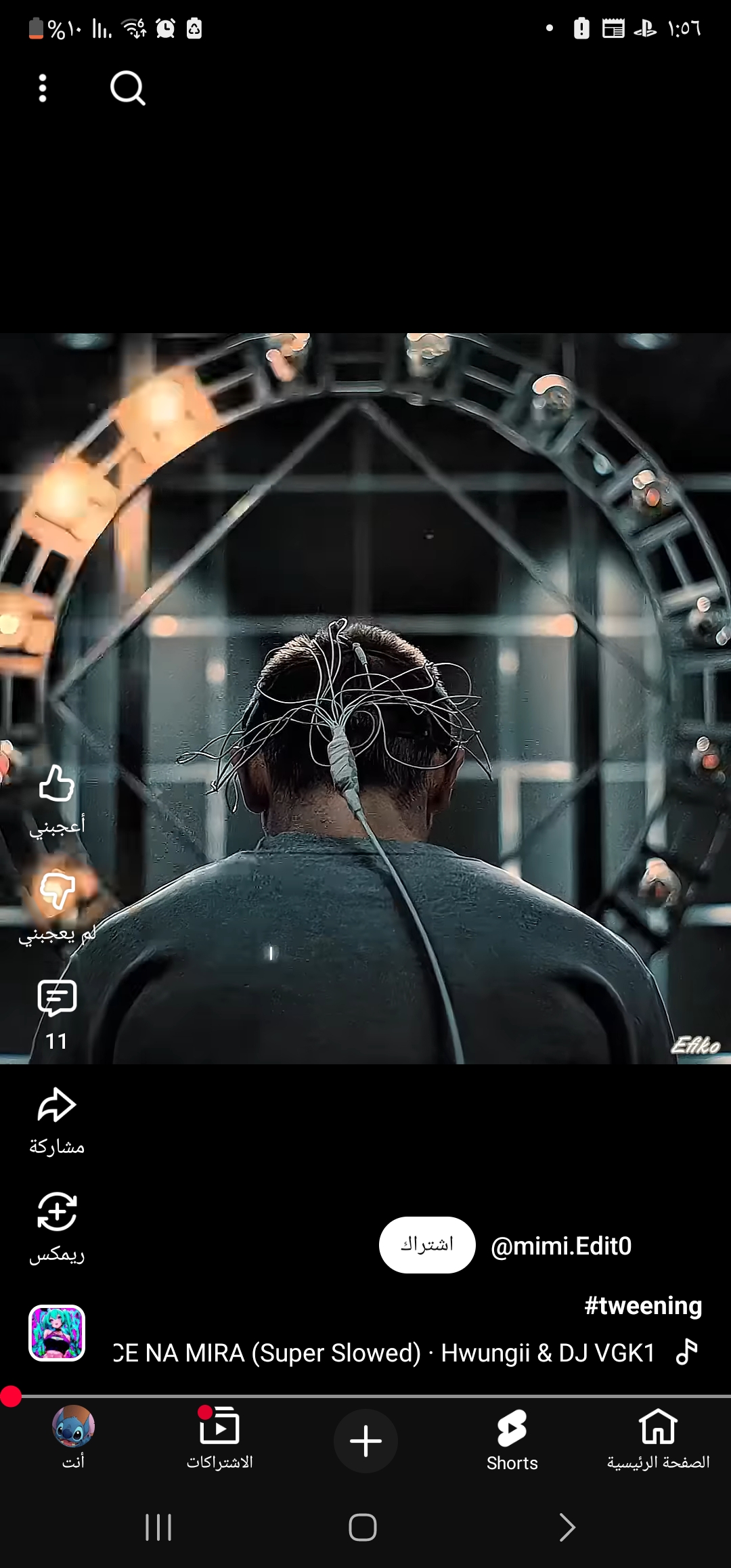The image size is (731, 1568).
Task: Subscribe to the mimi.Edit0 channel
Action: click(427, 1244)
